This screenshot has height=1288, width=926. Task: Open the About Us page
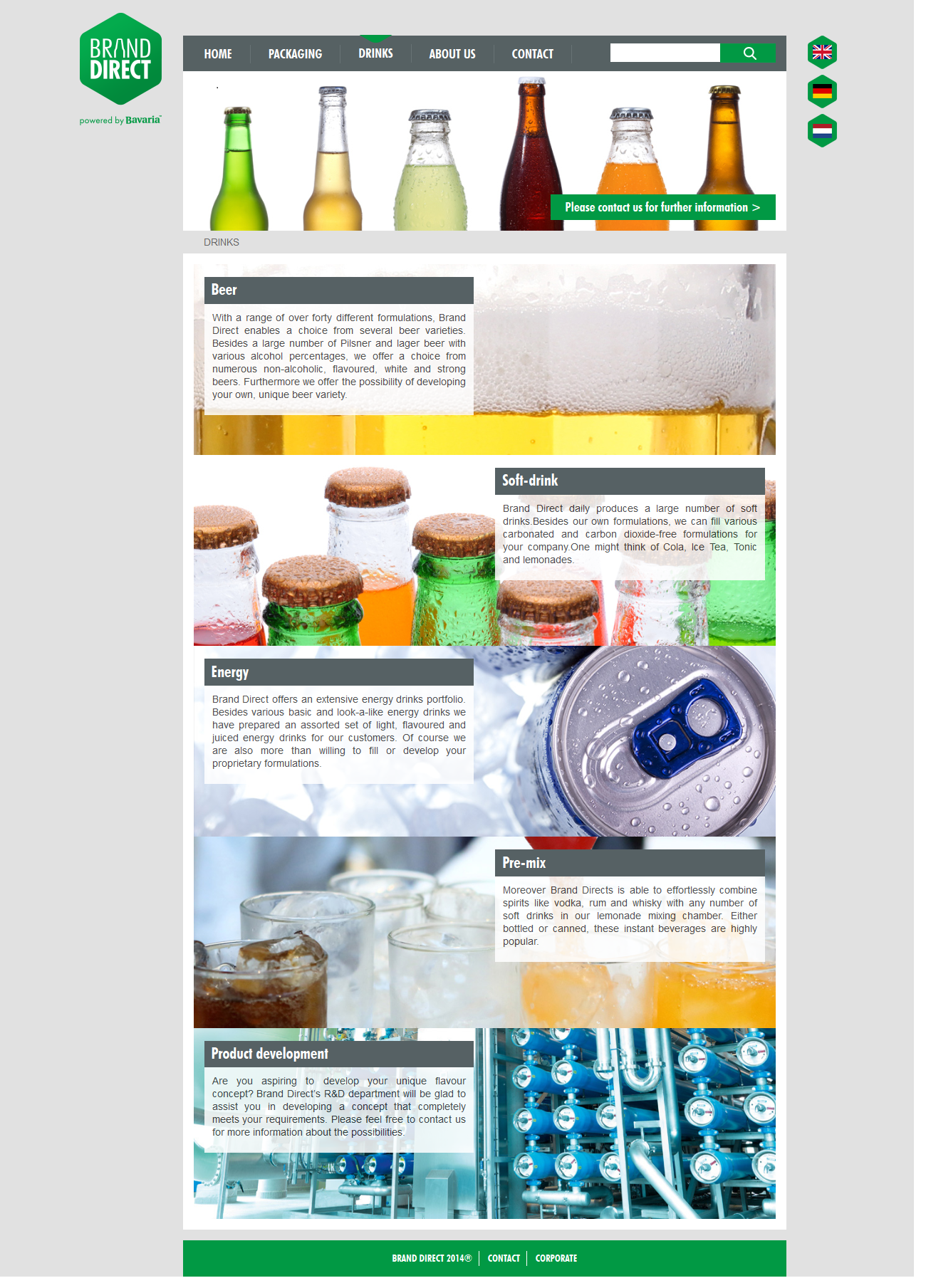452,54
